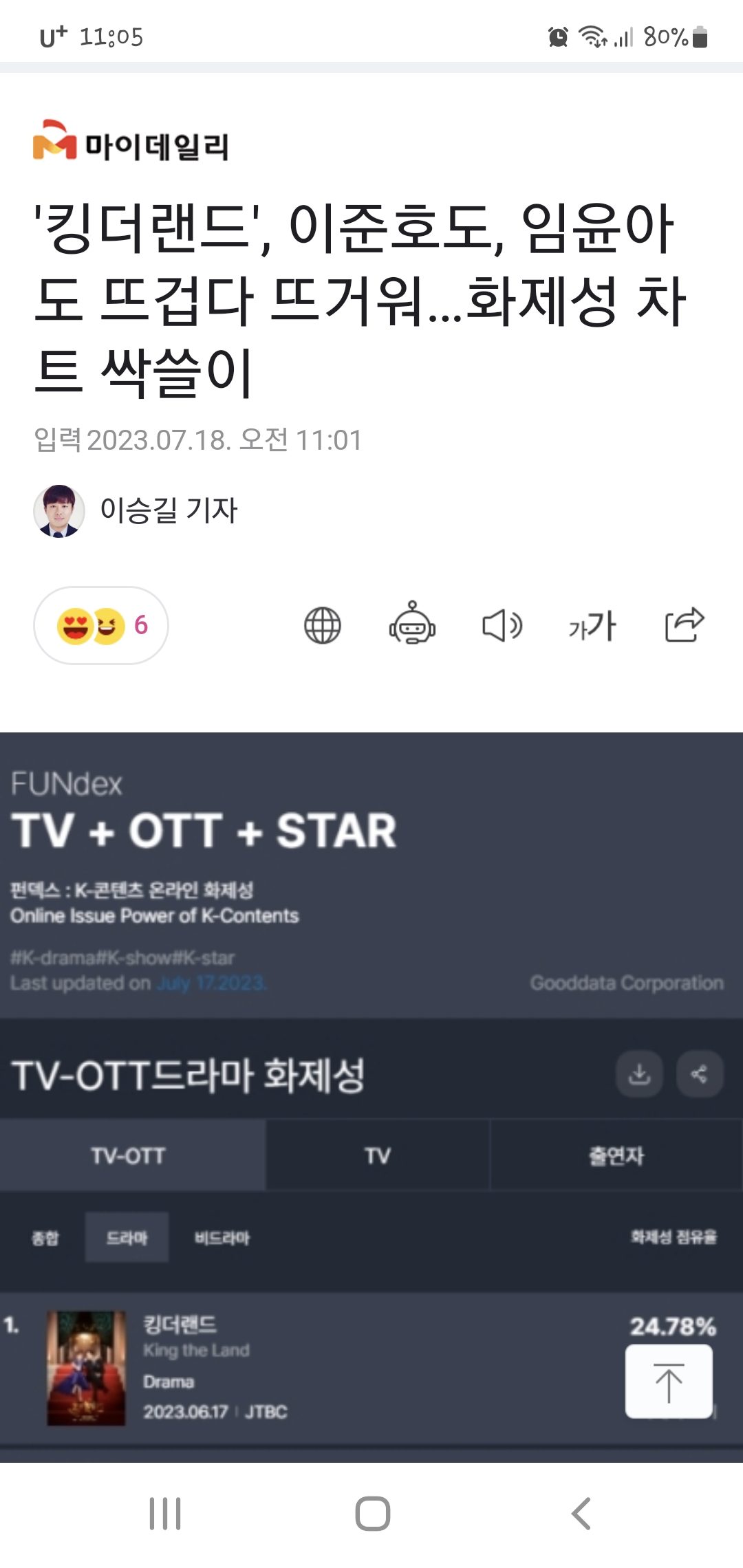Listen to the article with the speaker icon
Image resolution: width=743 pixels, height=1568 pixels.
502,625
